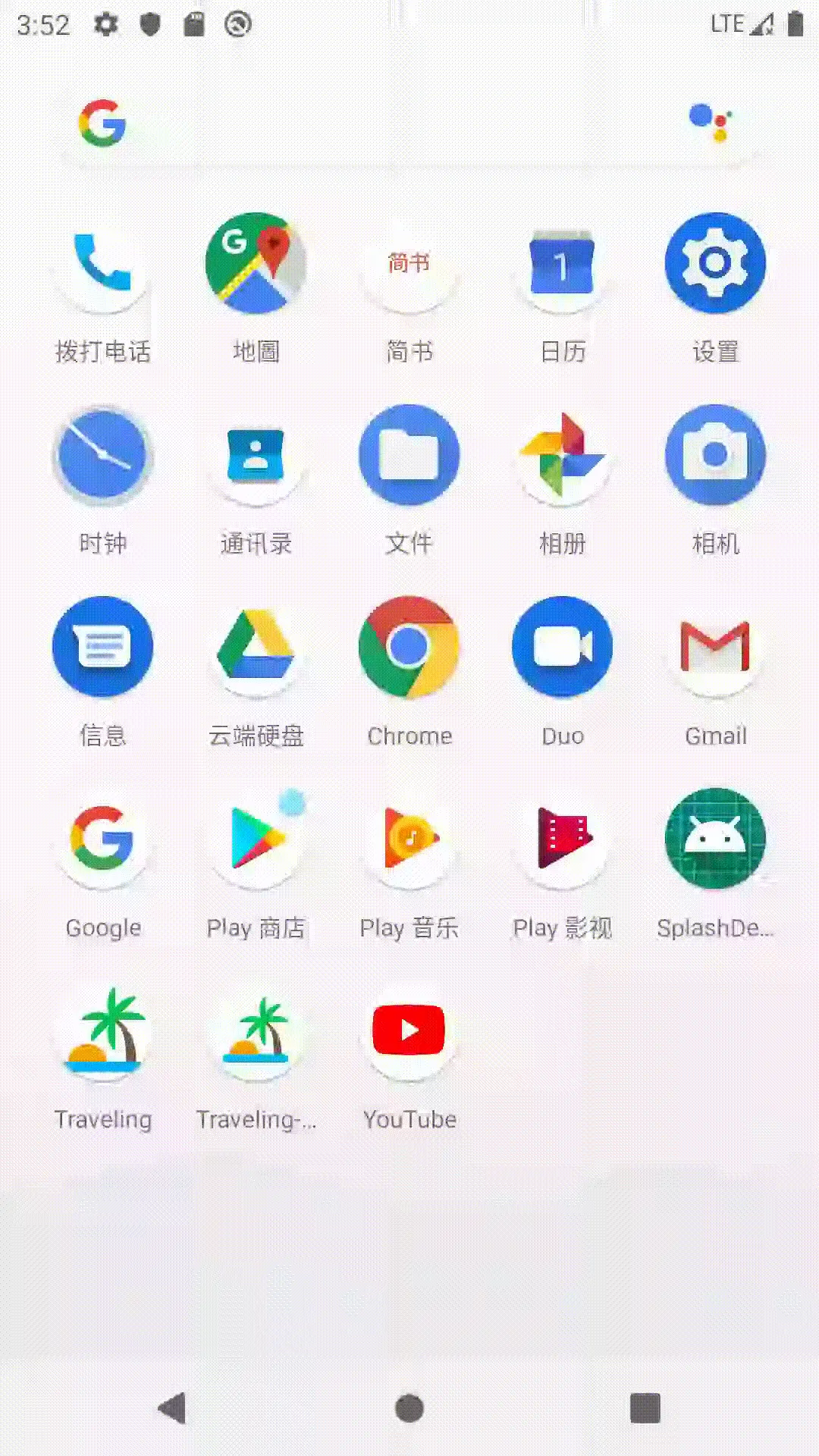The width and height of the screenshot is (819, 1456).
Task: Open the SplashDe... app
Action: tap(716, 839)
